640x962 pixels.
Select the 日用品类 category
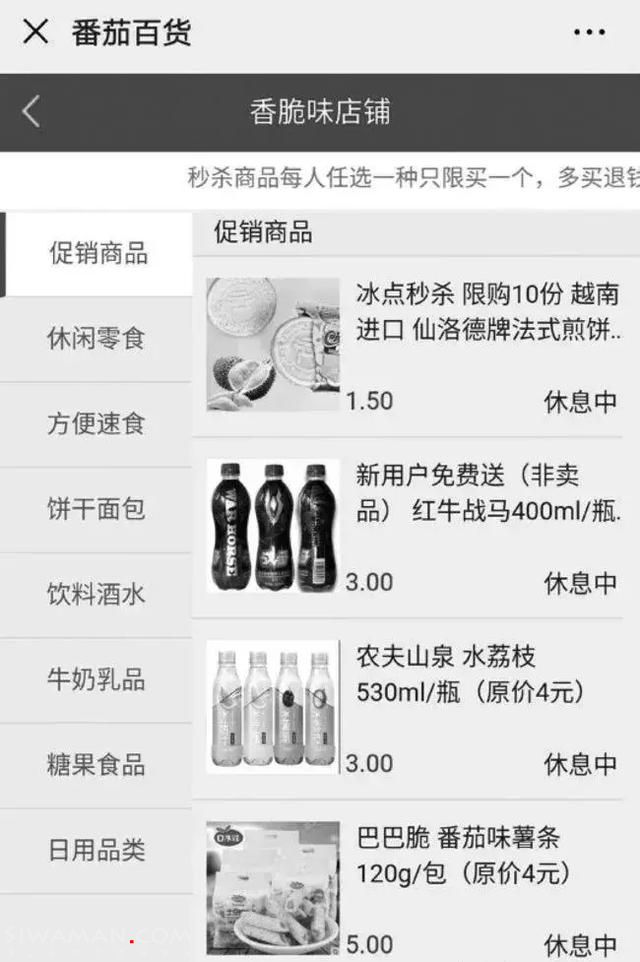96,850
